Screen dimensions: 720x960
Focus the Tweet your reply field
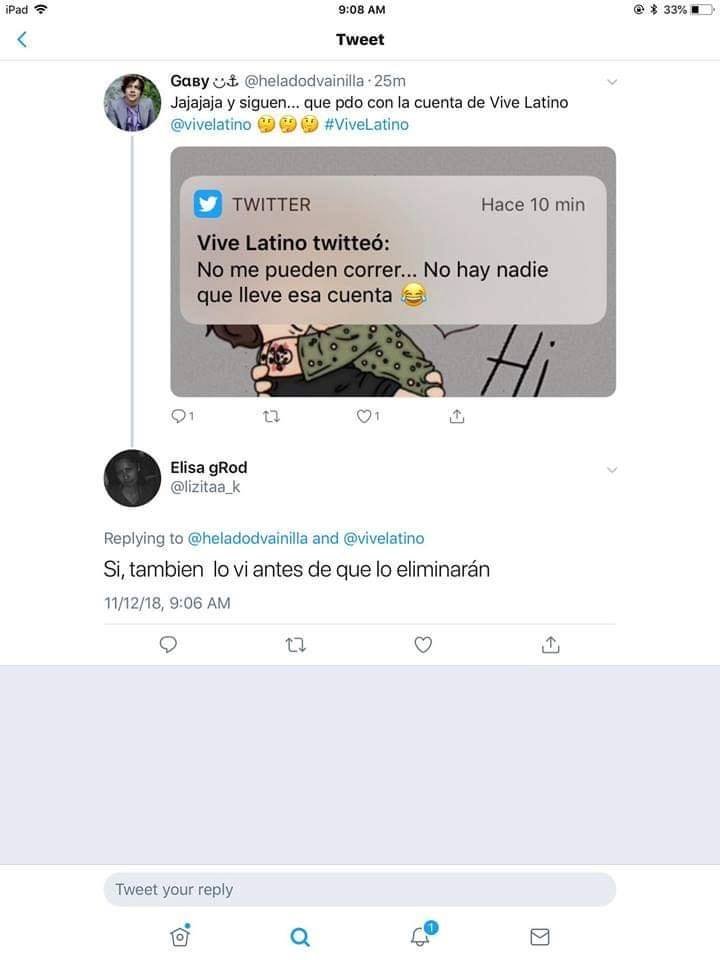(x=359, y=889)
